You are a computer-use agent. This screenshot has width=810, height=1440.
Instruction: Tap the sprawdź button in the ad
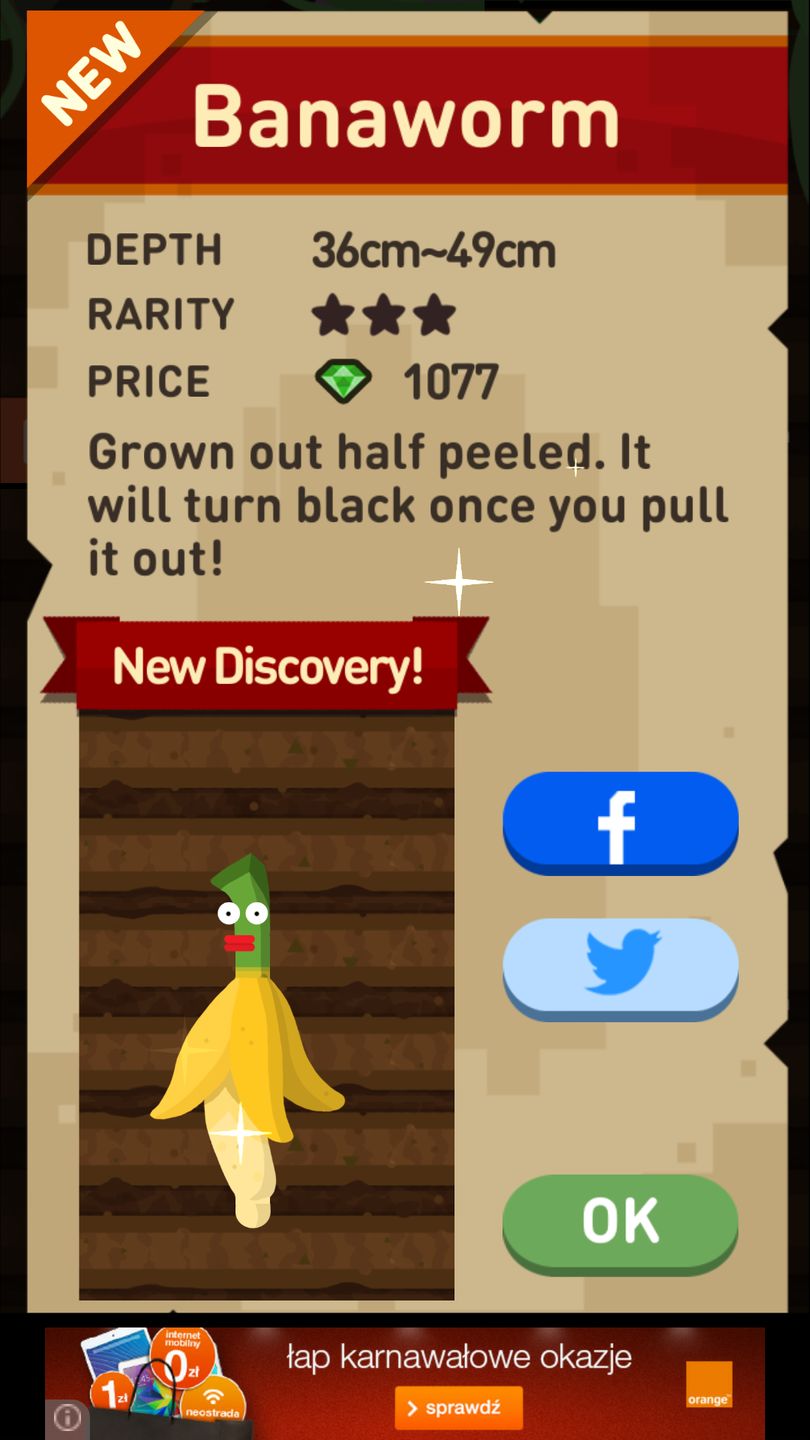click(458, 1408)
